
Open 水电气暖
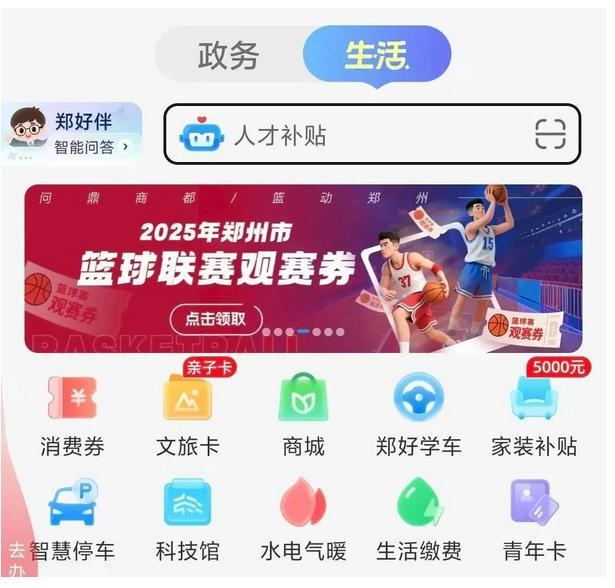pos(303,520)
